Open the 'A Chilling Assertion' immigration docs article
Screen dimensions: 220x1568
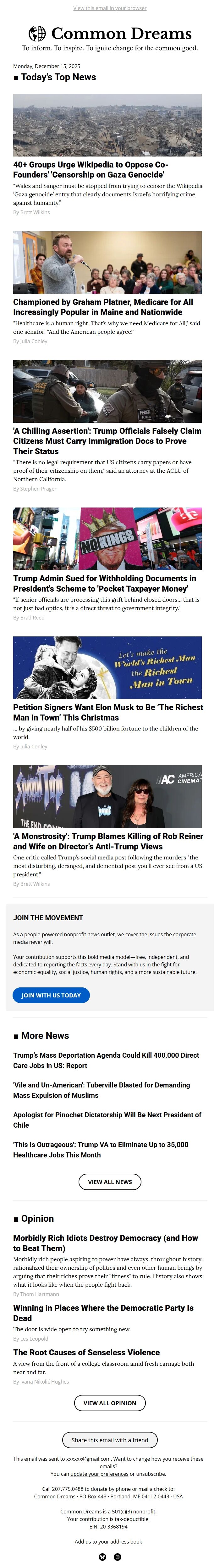click(x=107, y=441)
